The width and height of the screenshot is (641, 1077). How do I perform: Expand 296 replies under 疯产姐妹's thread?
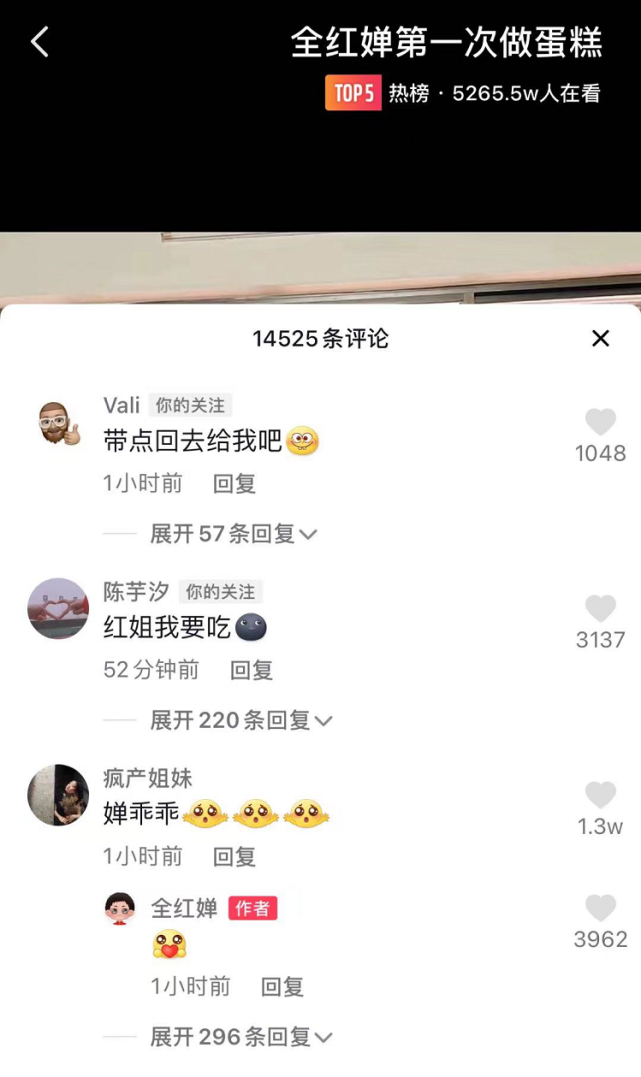pos(241,1036)
